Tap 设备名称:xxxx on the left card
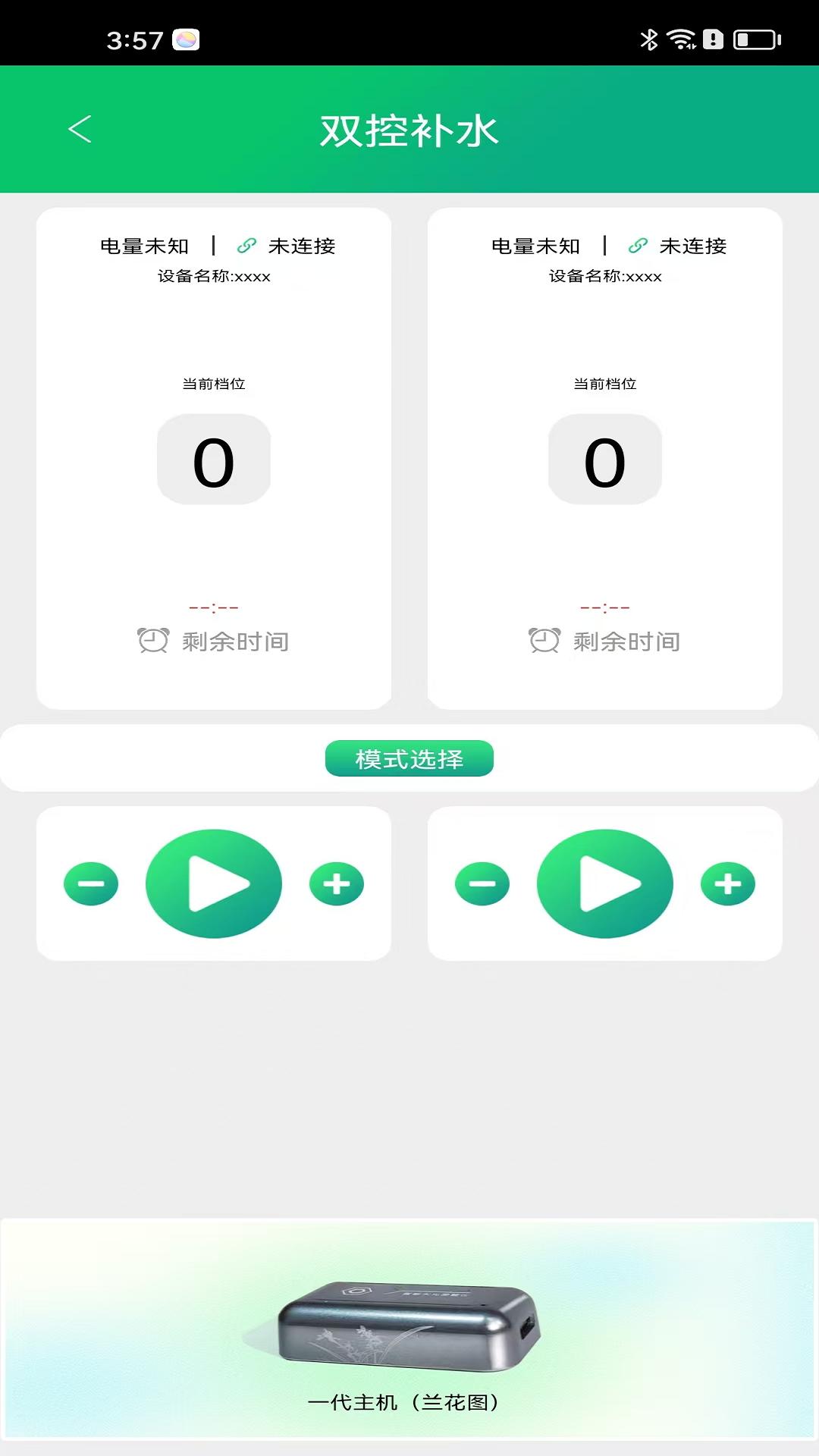 (213, 277)
